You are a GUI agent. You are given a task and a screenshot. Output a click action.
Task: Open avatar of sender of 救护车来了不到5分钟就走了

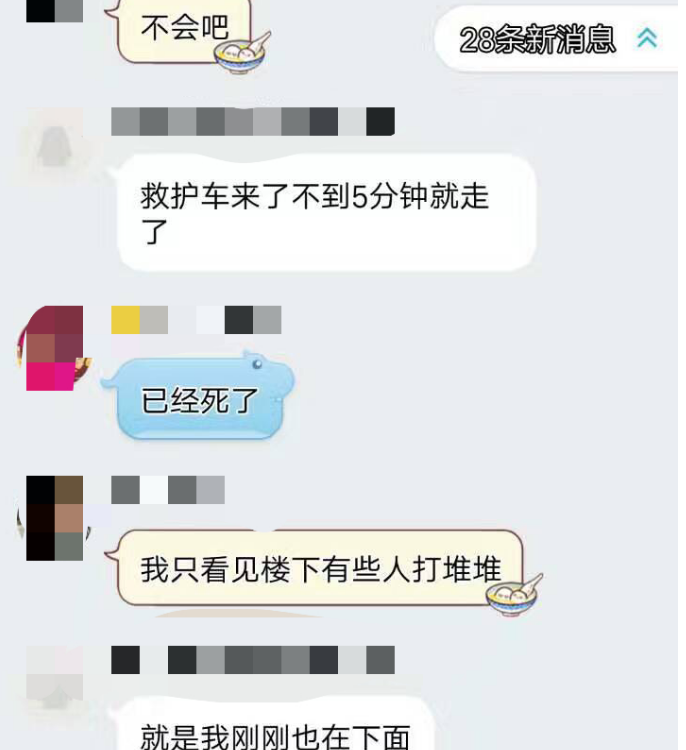tap(54, 146)
